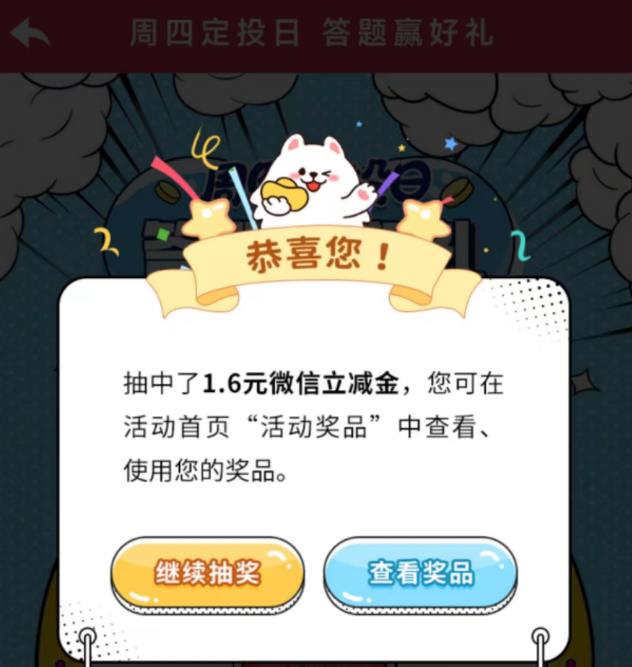Go back using the top-left arrow
632x667 pixels.
(x=30, y=33)
